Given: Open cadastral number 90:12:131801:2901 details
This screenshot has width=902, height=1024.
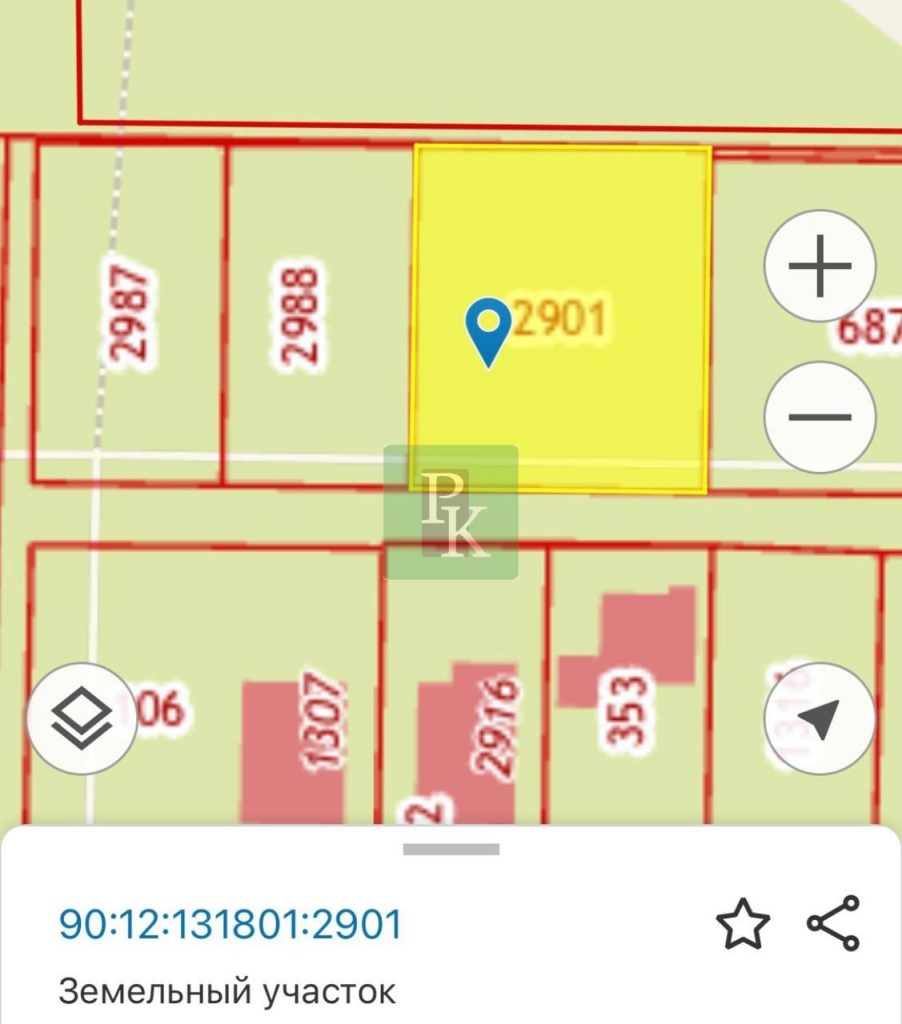Looking at the screenshot, I should click(231, 924).
